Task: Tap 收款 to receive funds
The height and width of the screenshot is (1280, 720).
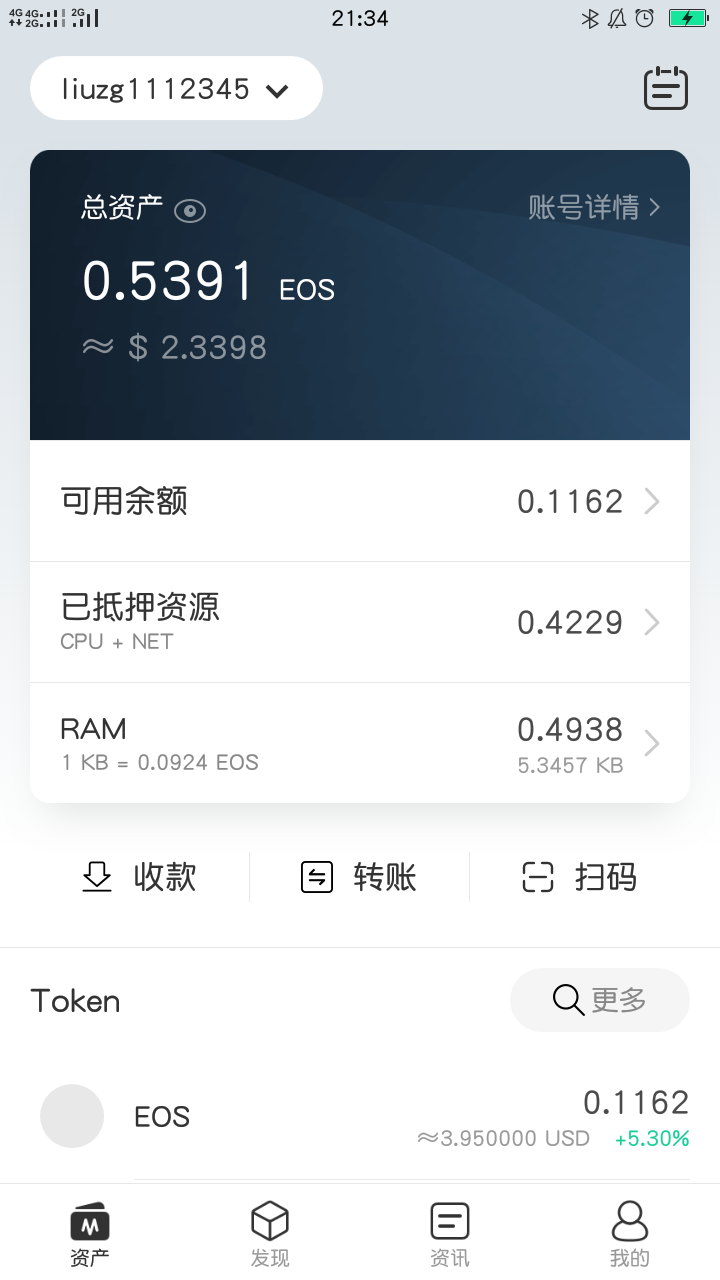Action: click(x=139, y=877)
